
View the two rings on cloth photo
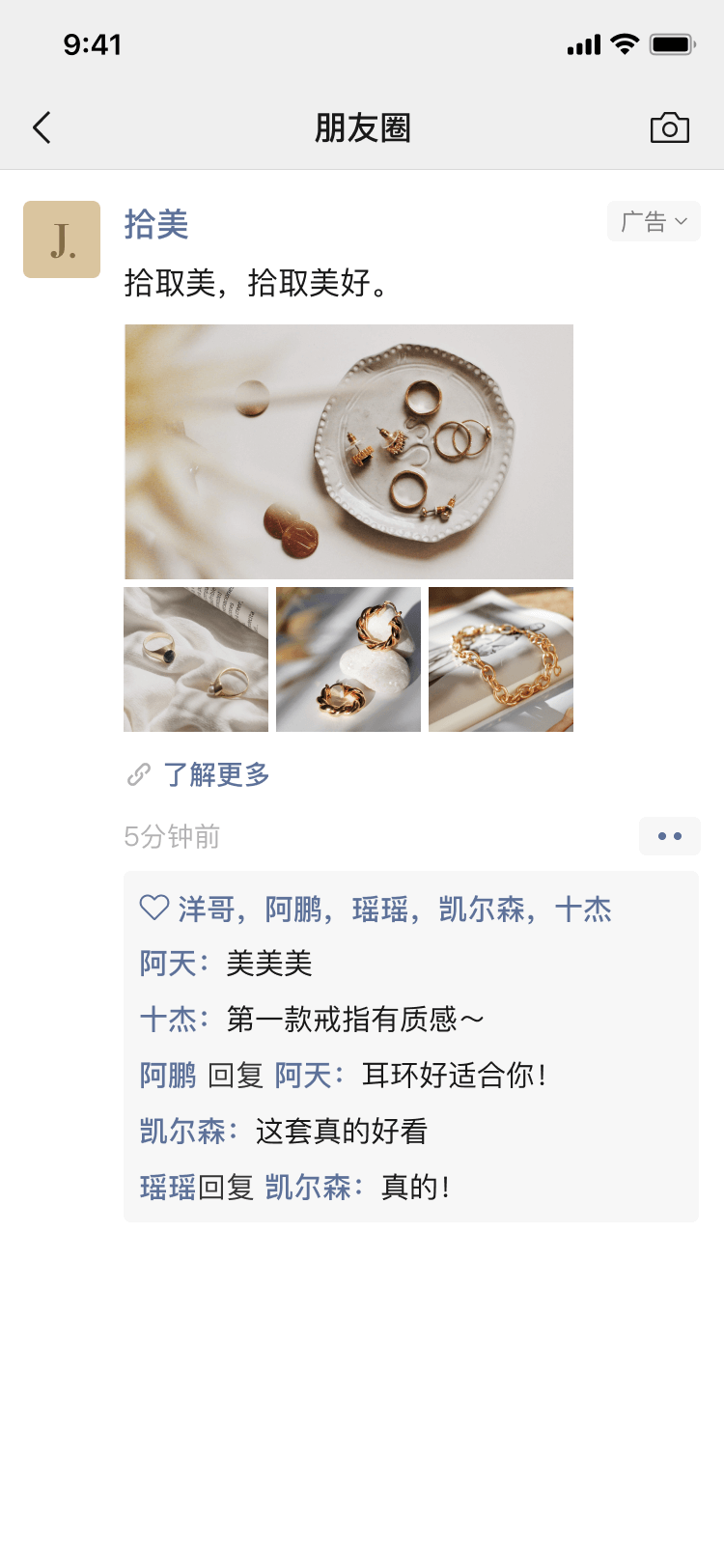pos(196,659)
